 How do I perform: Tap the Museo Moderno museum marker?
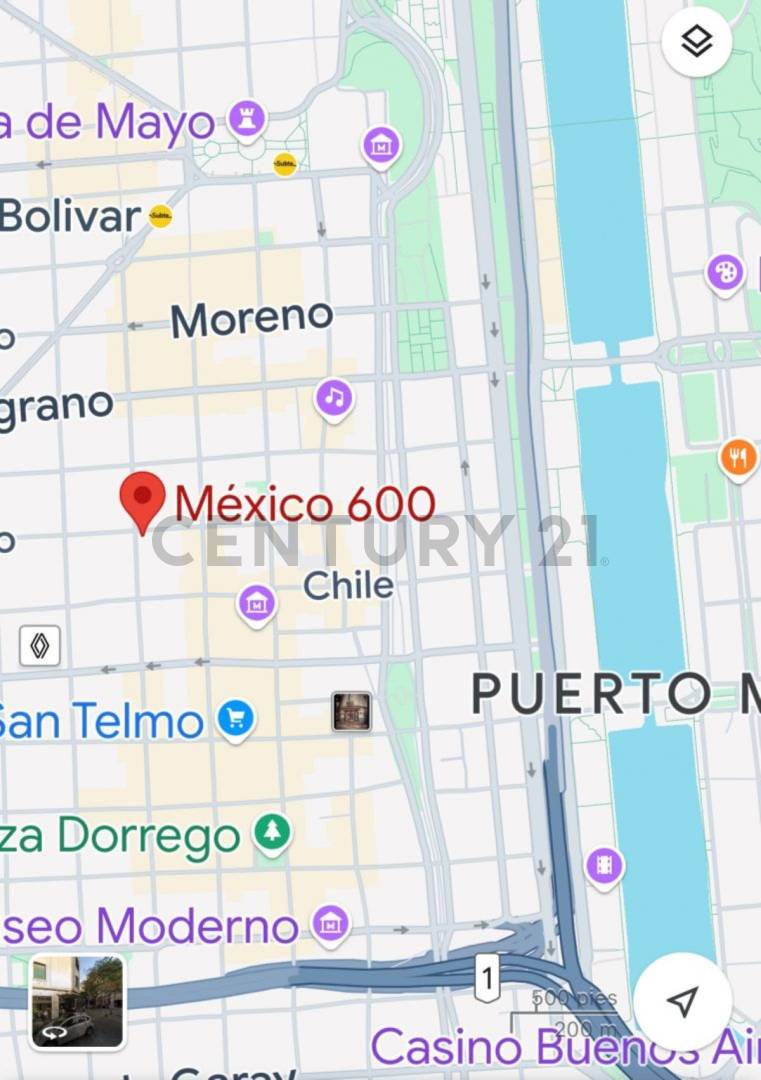pyautogui.click(x=330, y=923)
